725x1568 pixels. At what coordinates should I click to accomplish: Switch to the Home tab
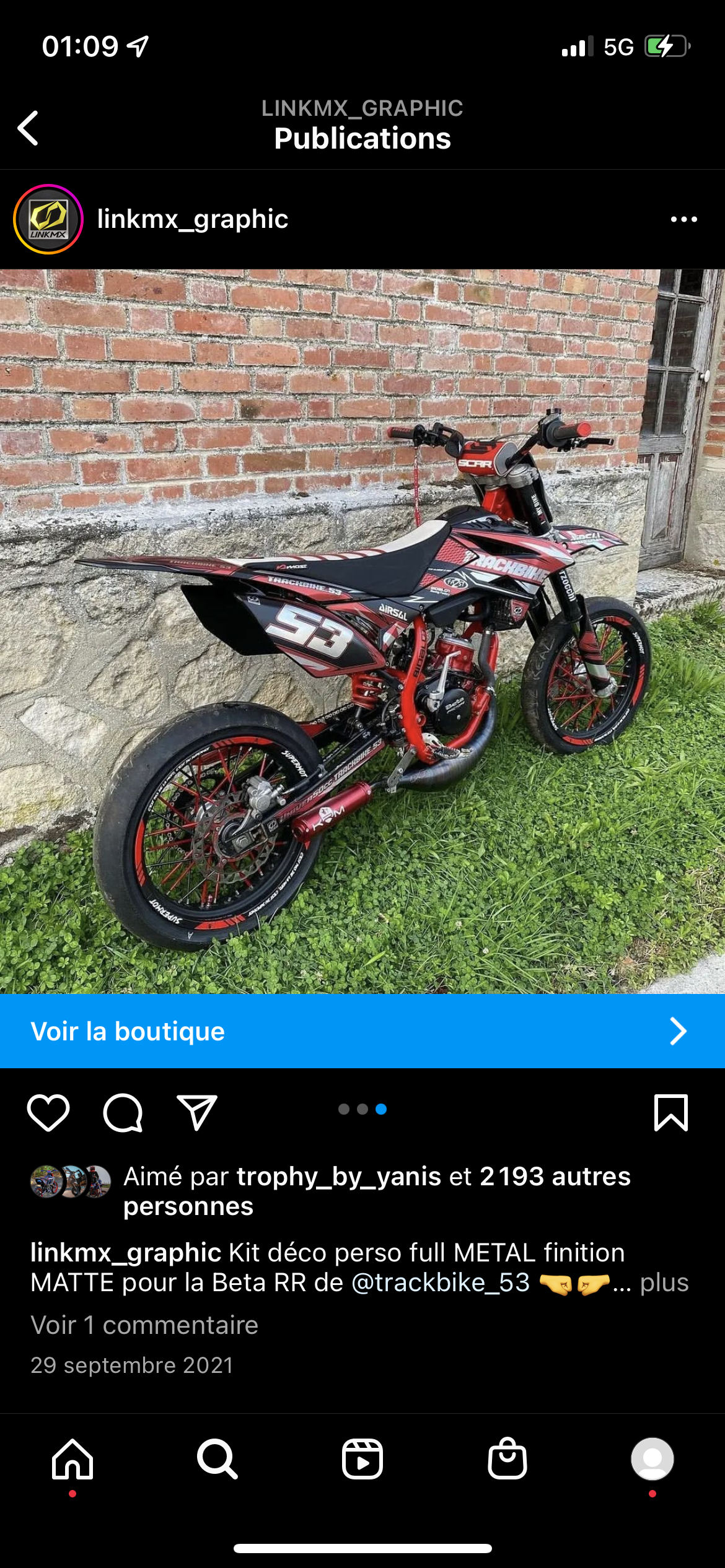tap(72, 1460)
